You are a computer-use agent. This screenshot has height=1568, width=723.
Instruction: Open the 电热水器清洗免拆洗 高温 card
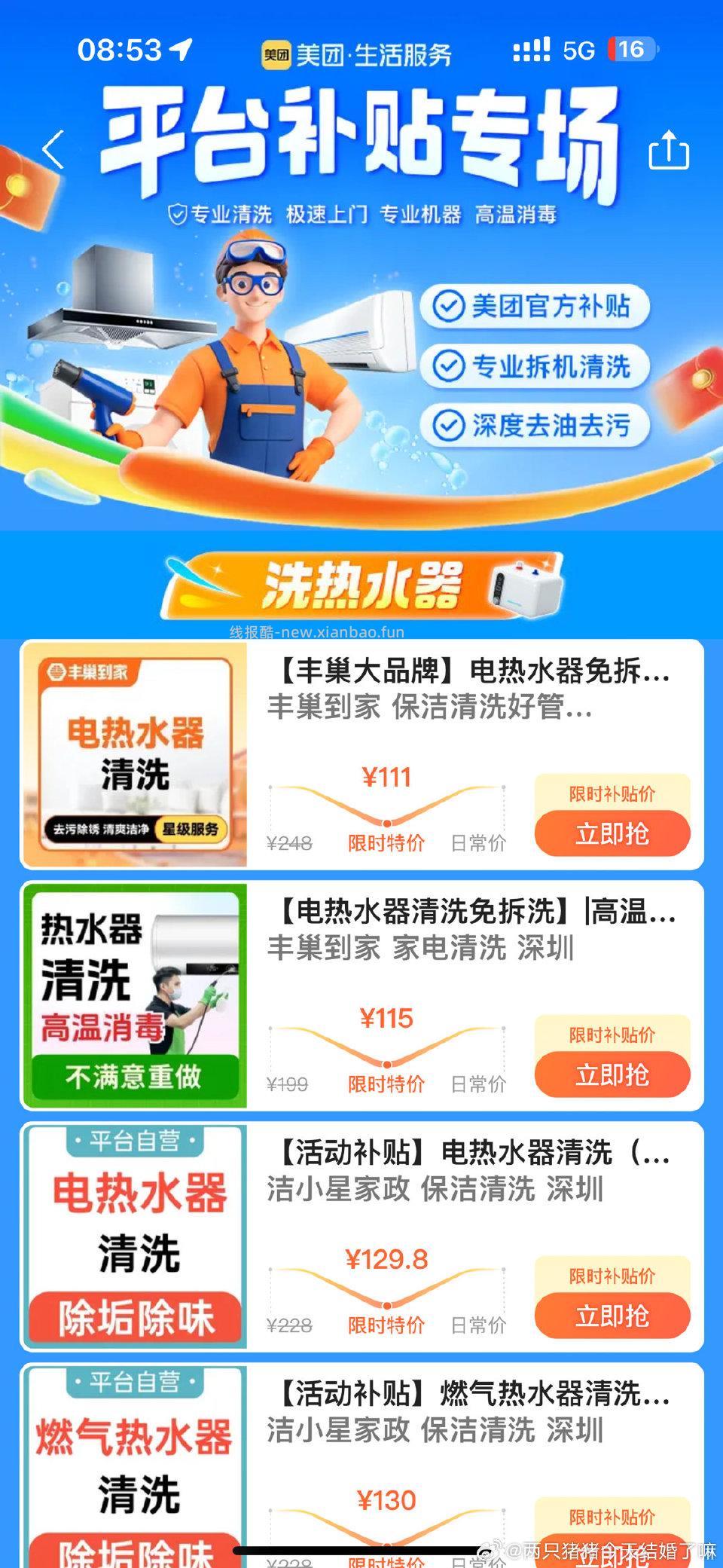point(476,912)
